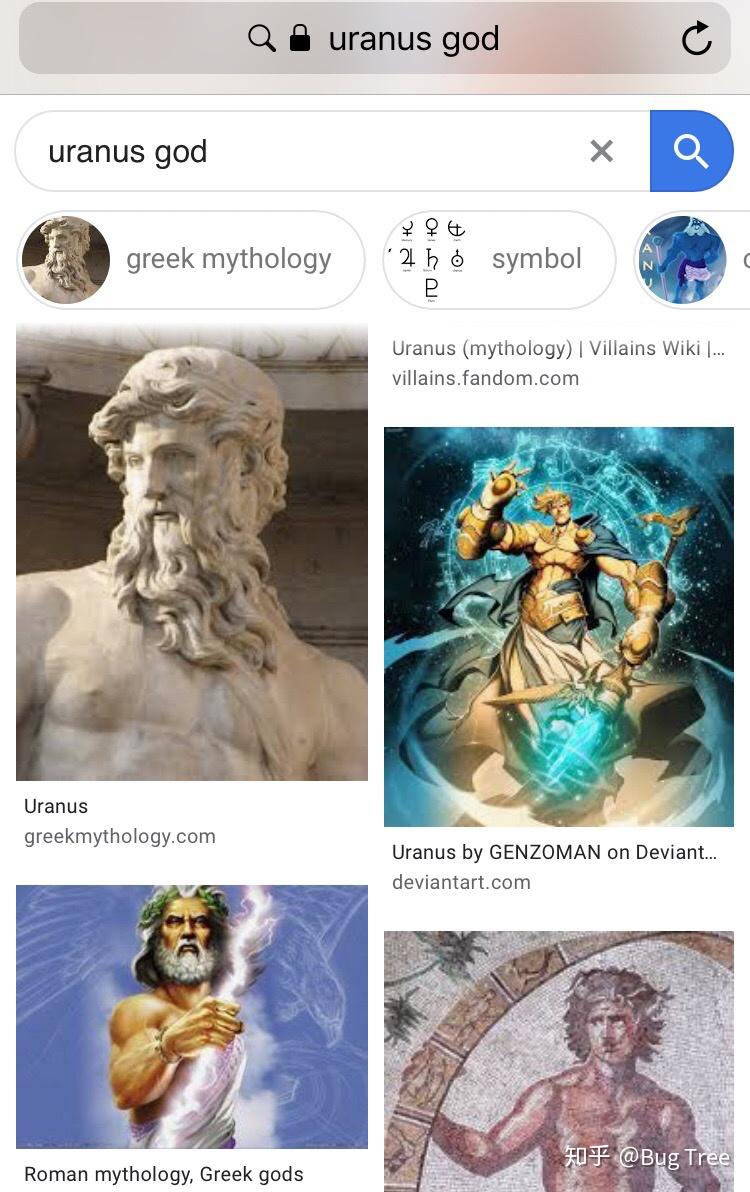Clear the search query text
The image size is (750, 1192).
click(601, 151)
